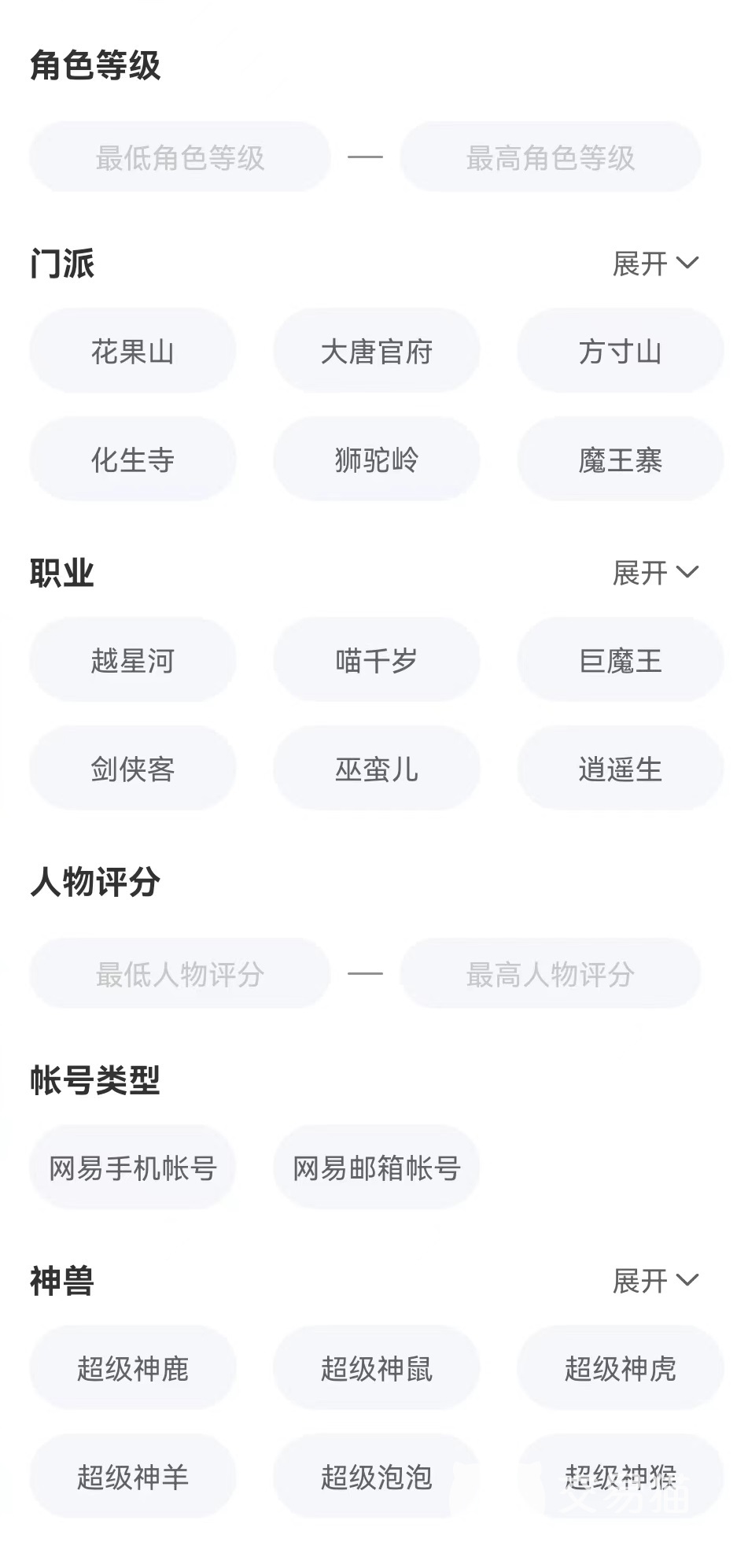Focus the 最低人物评分 field
The height and width of the screenshot is (1568, 737).
coord(179,974)
